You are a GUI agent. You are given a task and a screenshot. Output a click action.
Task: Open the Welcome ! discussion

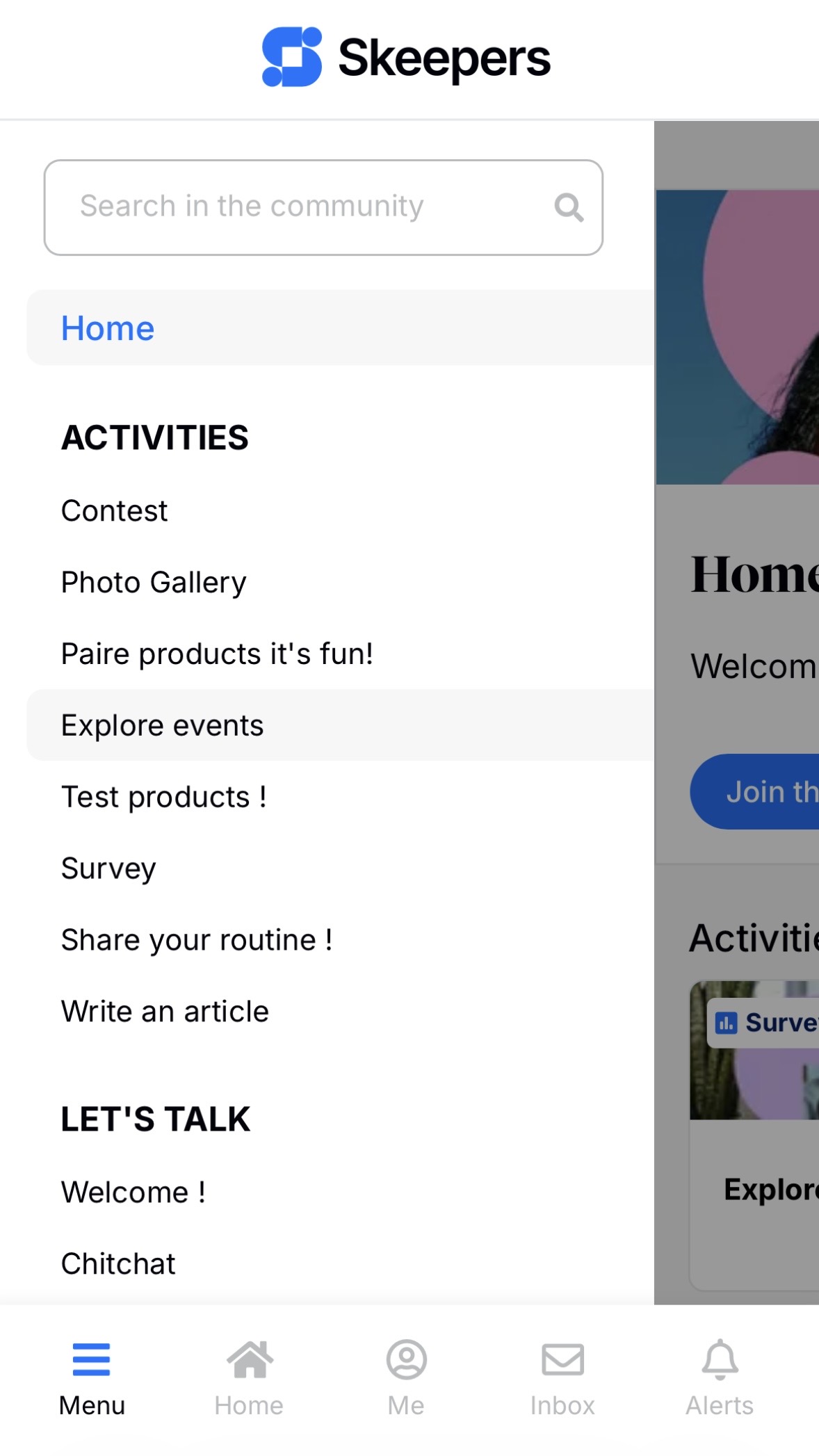point(133,1192)
